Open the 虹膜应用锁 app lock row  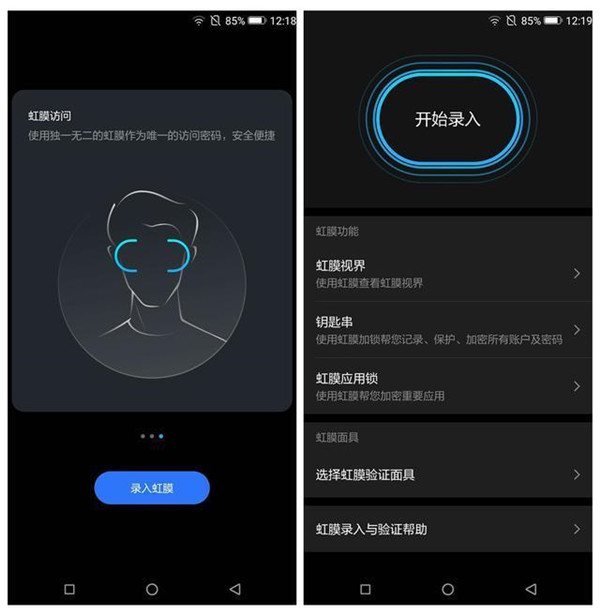[x=448, y=386]
